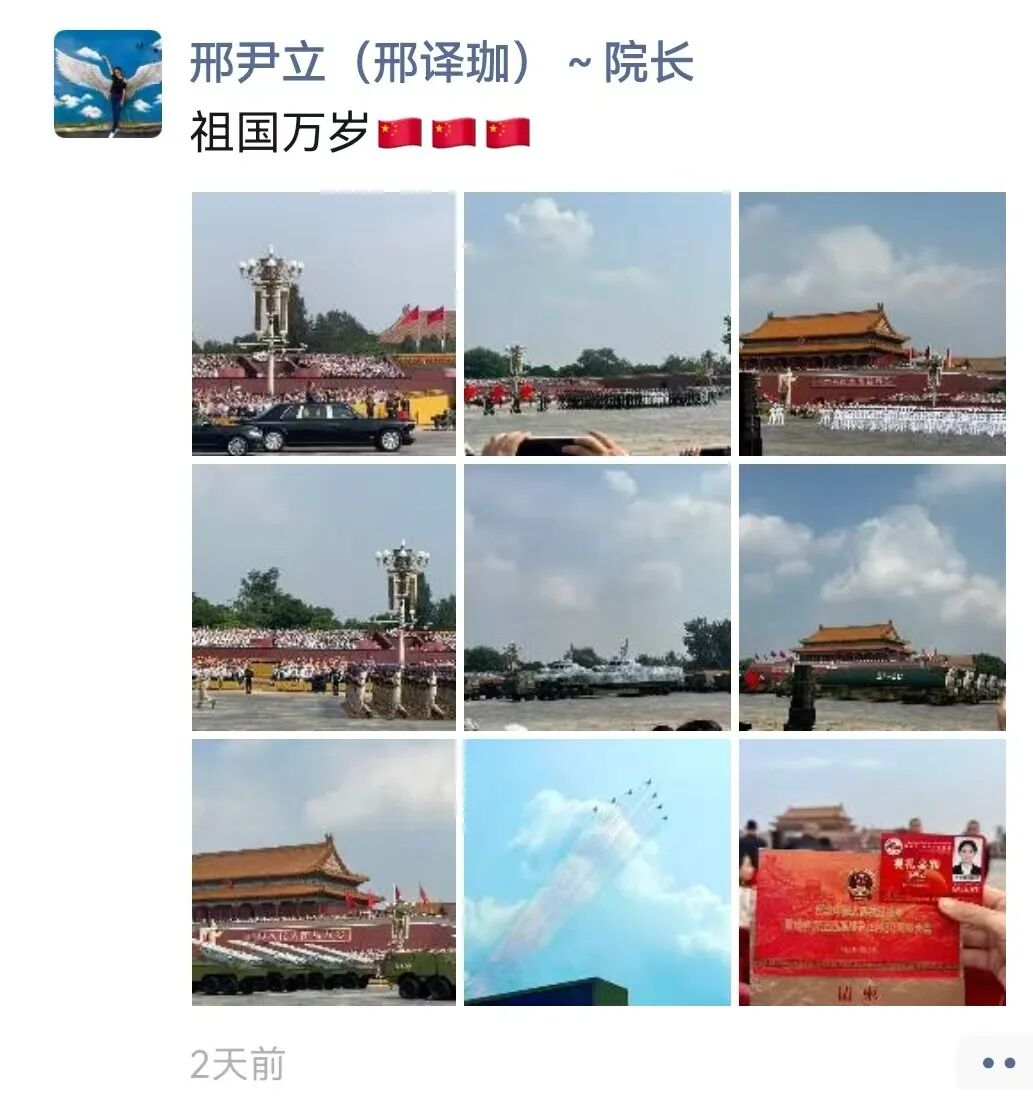Open photo of jets trailing smoke
1033x1115 pixels.
point(597,872)
